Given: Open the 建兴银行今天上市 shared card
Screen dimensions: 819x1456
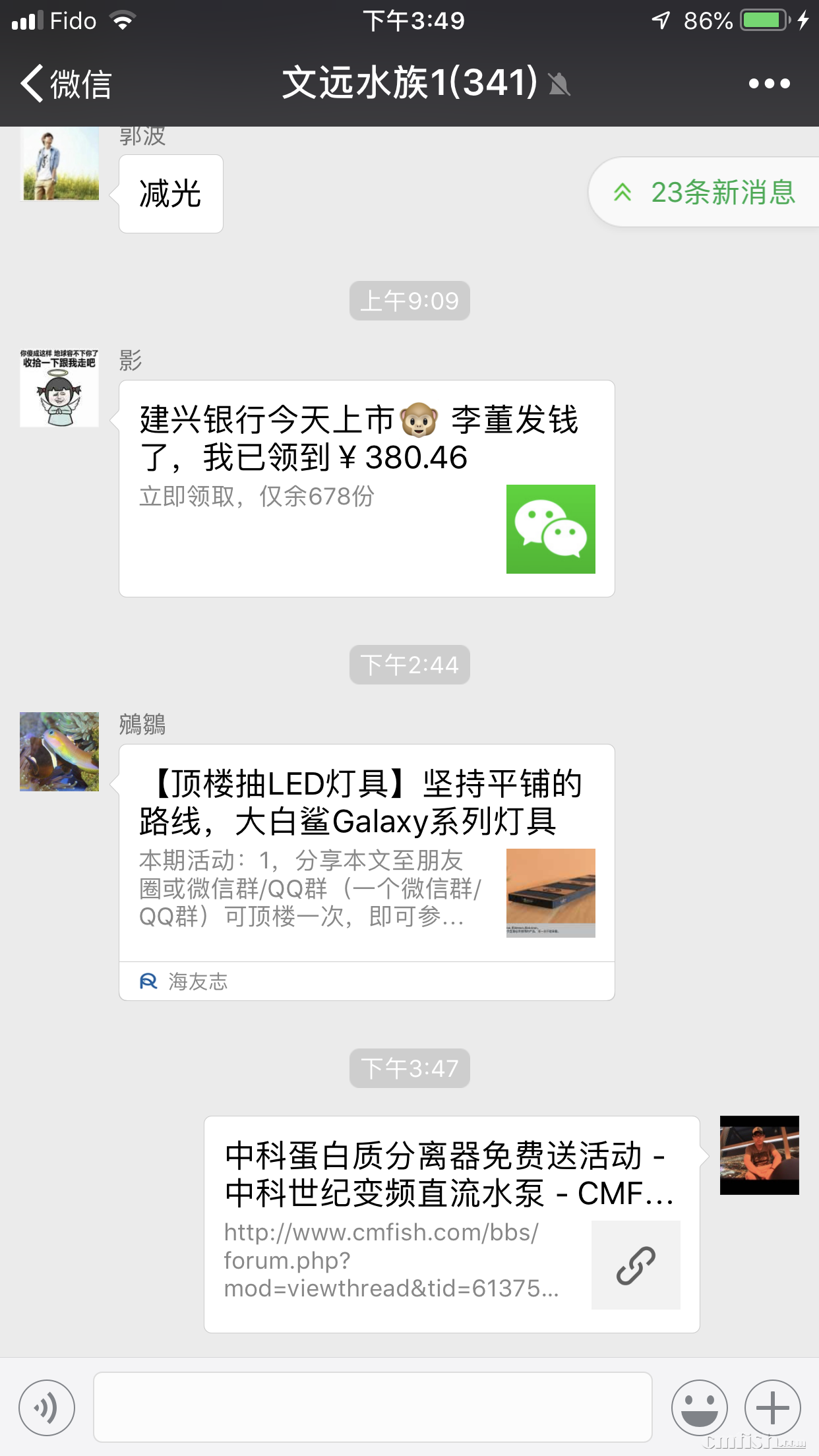Looking at the screenshot, I should pyautogui.click(x=367, y=489).
